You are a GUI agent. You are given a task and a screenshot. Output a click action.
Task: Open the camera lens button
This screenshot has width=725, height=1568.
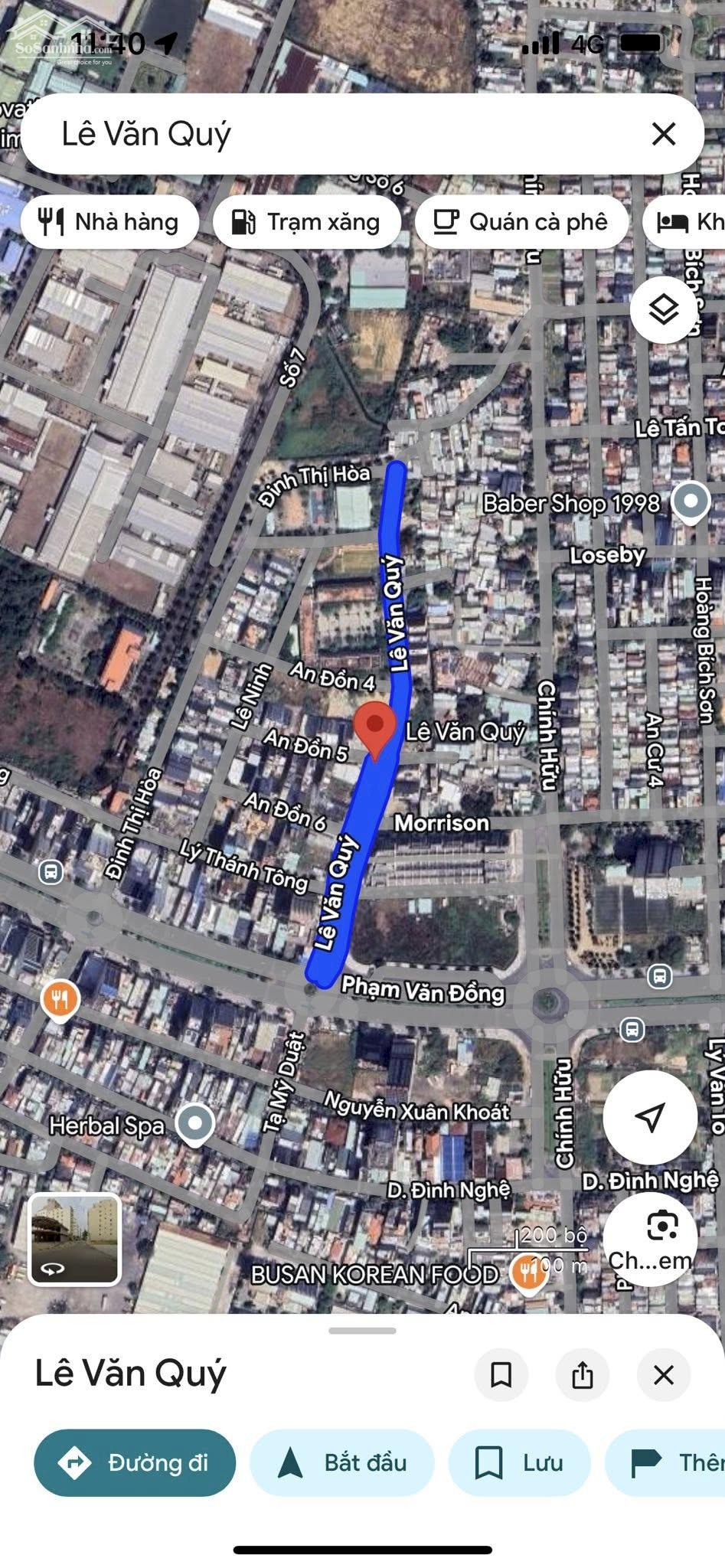(661, 1226)
